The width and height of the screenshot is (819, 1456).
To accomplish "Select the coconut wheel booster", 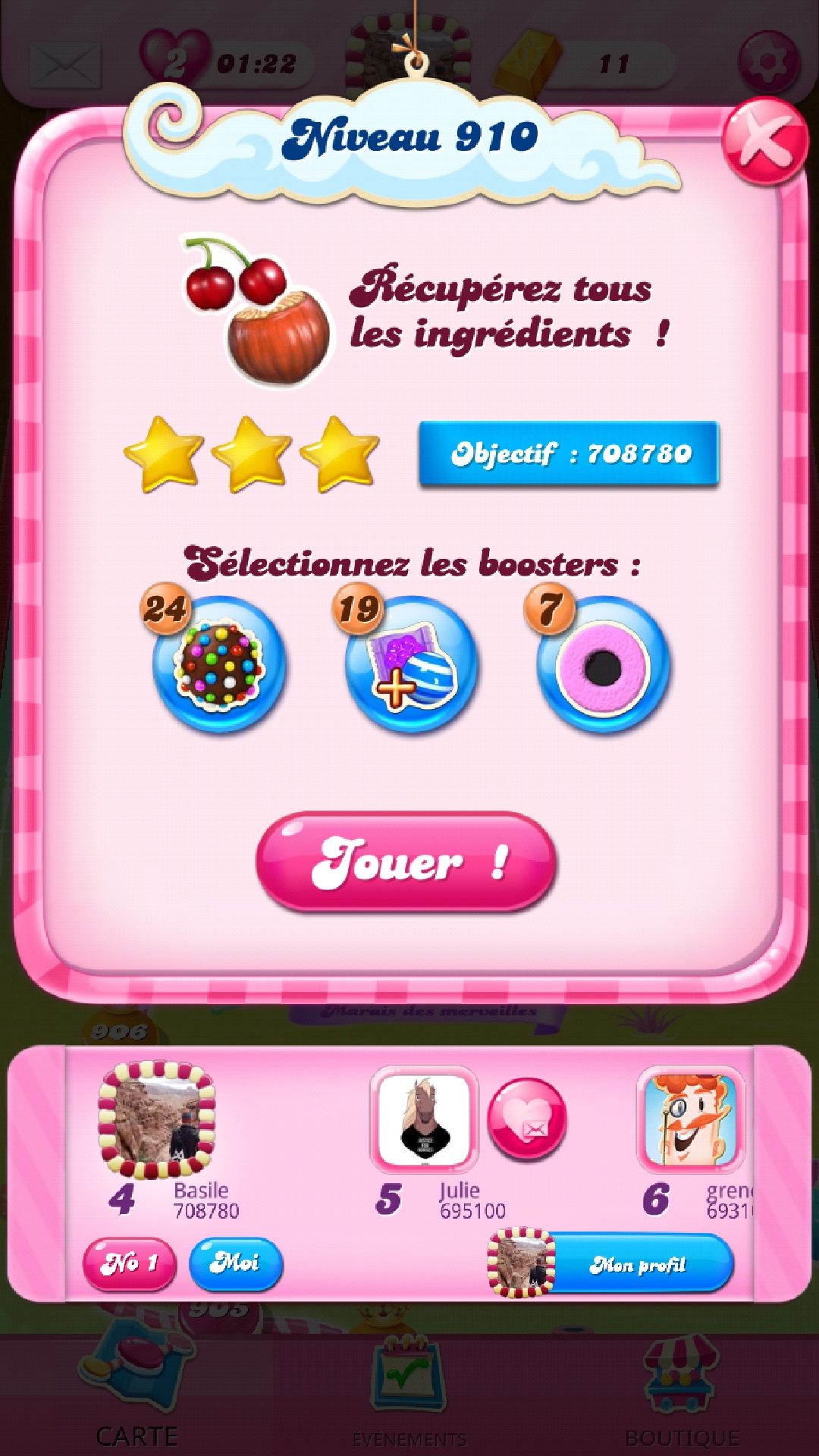I will [x=603, y=664].
